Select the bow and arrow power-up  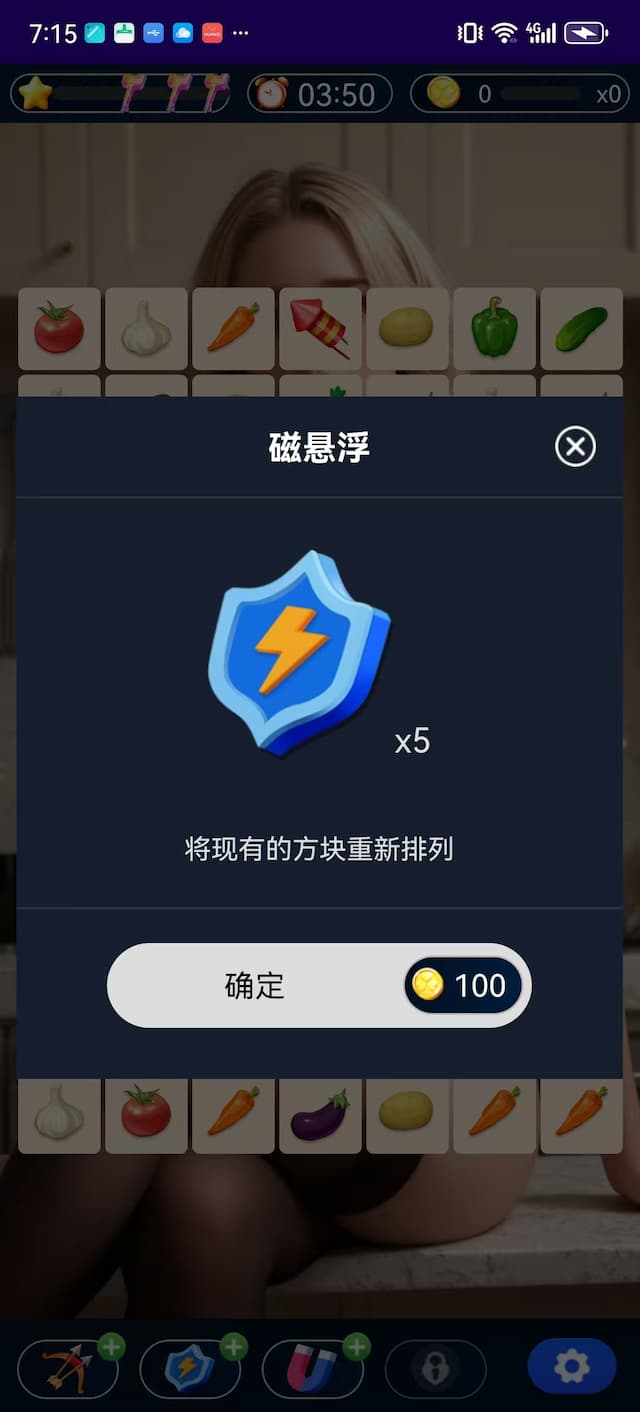coord(69,1368)
